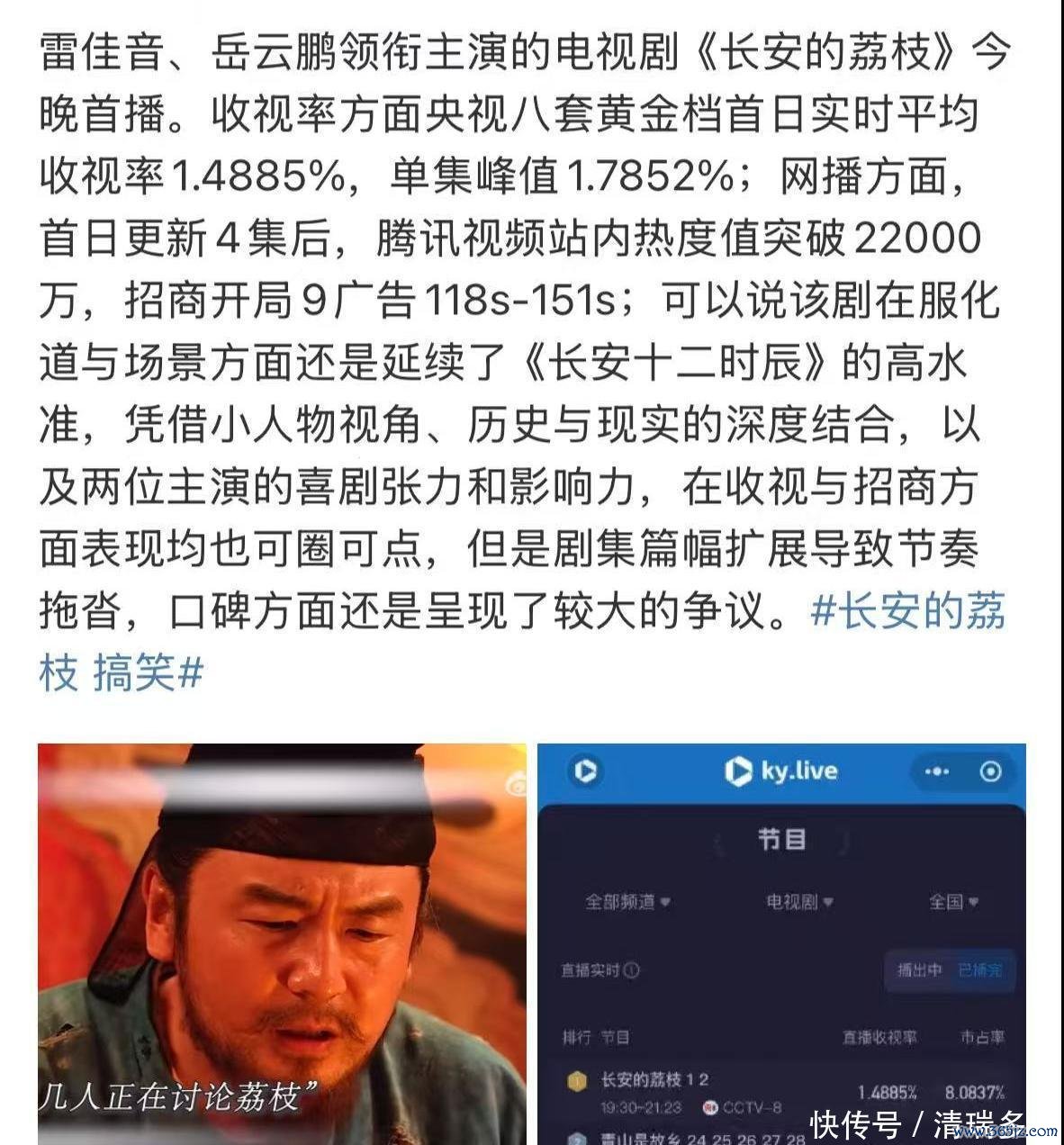Image resolution: width=1064 pixels, height=1145 pixels.
Task: Open the #长安的荔枝 搞笑# hashtag link
Action: tap(907, 613)
